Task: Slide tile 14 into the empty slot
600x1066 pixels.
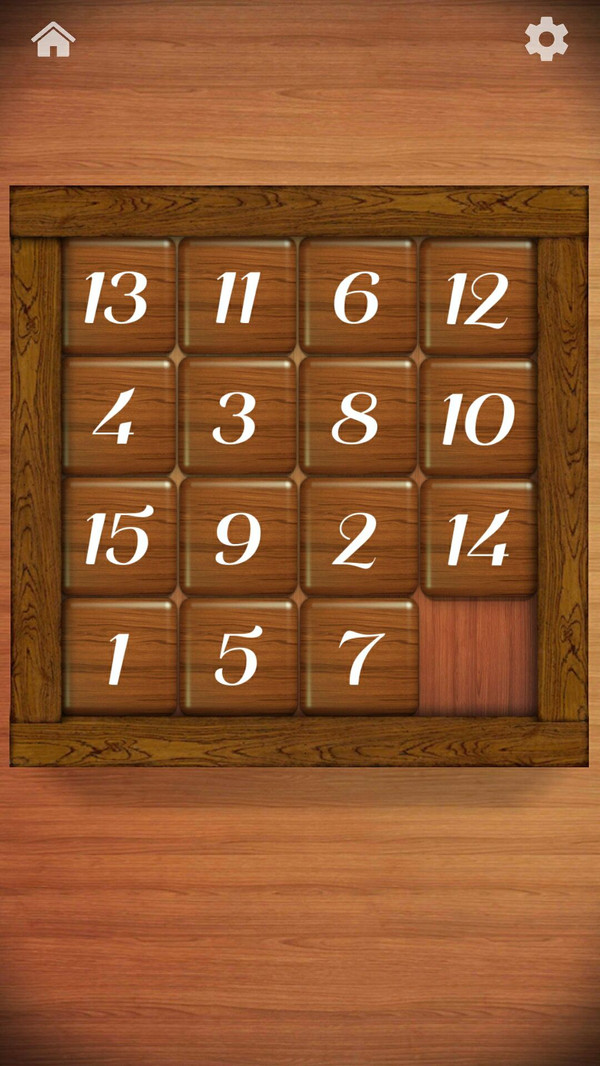Action: click(478, 538)
